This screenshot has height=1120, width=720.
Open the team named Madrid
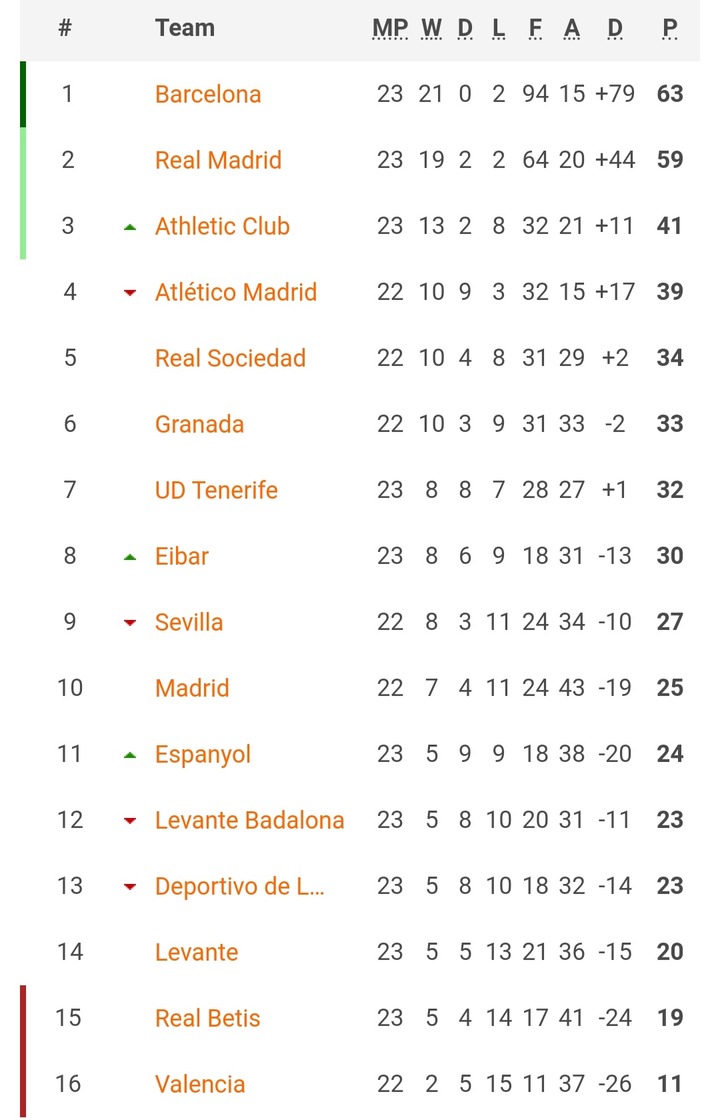click(192, 688)
